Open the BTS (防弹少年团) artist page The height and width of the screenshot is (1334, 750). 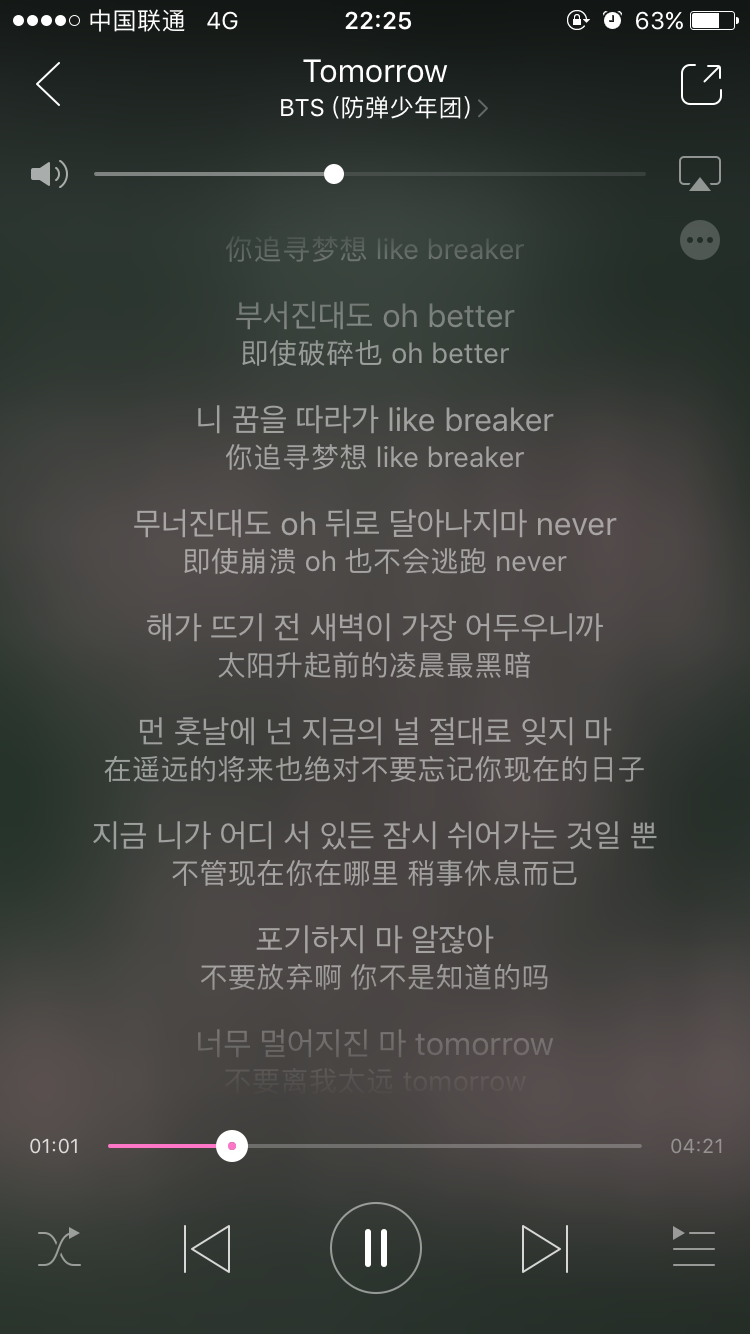(x=384, y=108)
